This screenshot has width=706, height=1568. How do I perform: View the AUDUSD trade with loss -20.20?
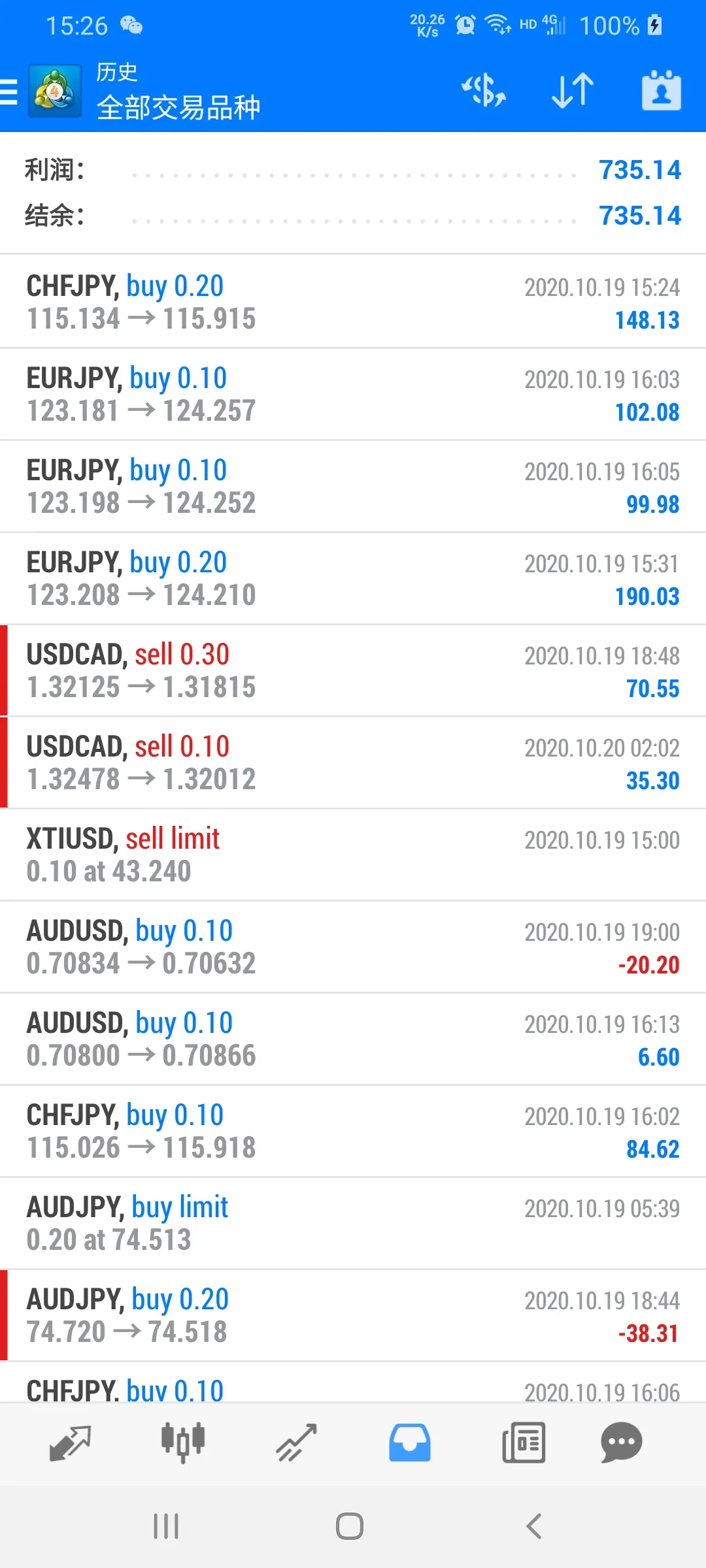tap(353, 947)
